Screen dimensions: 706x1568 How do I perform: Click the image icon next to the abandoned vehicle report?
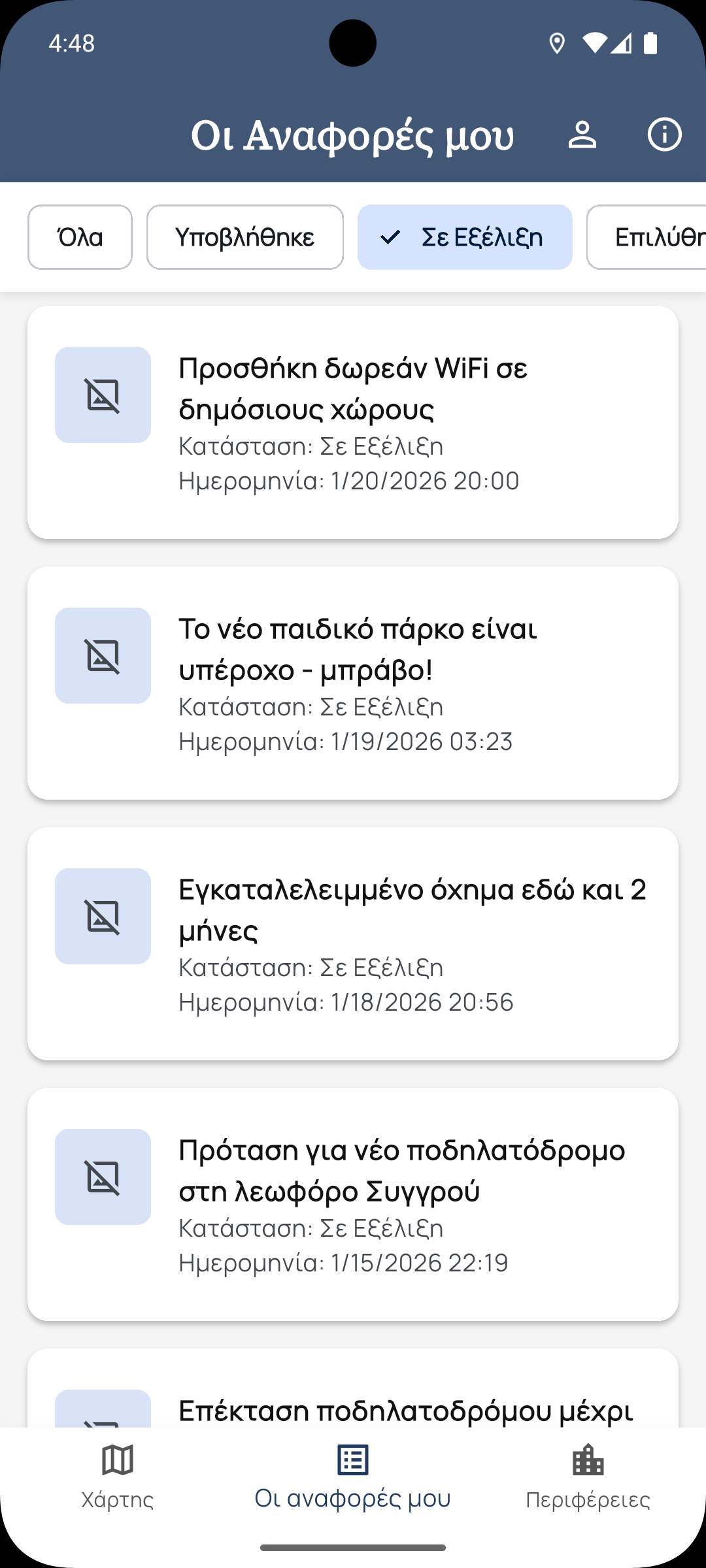pos(102,916)
